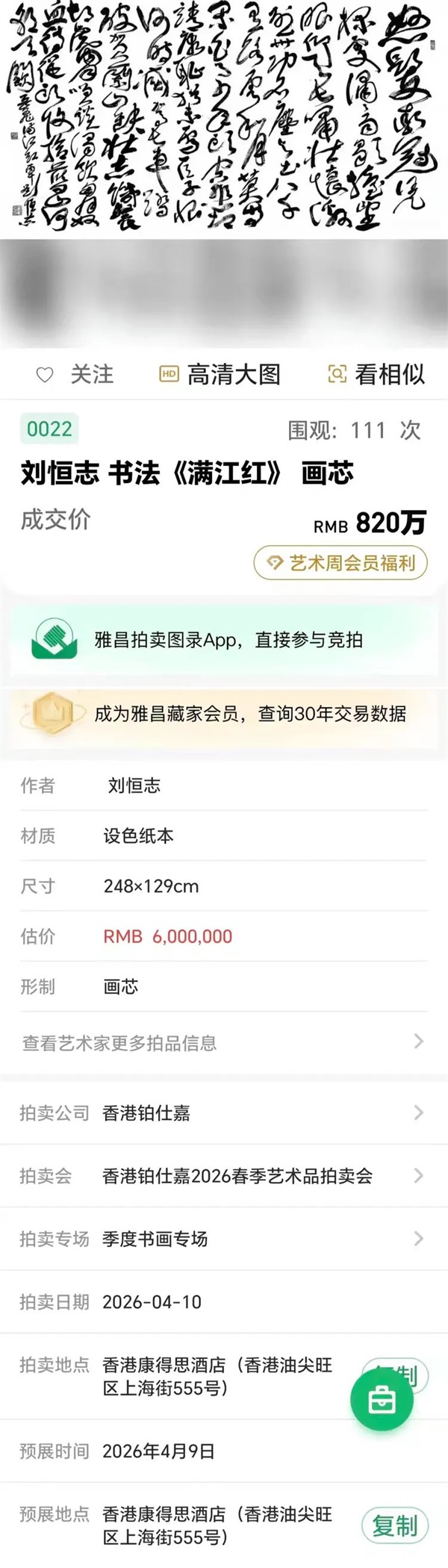Tap 看相似 to find similar items
The height and width of the screenshot is (1568, 448).
377,374
